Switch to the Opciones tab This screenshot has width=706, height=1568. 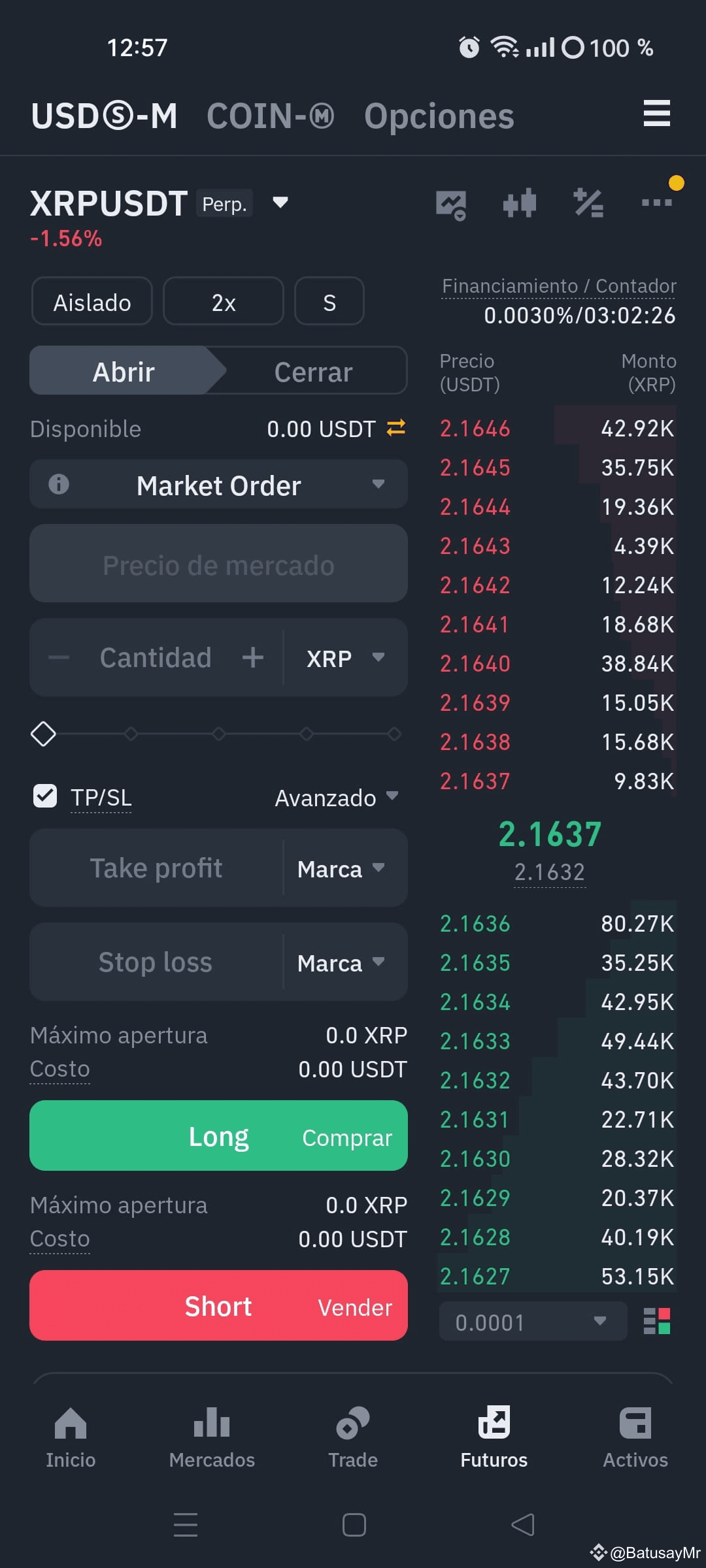tap(439, 116)
